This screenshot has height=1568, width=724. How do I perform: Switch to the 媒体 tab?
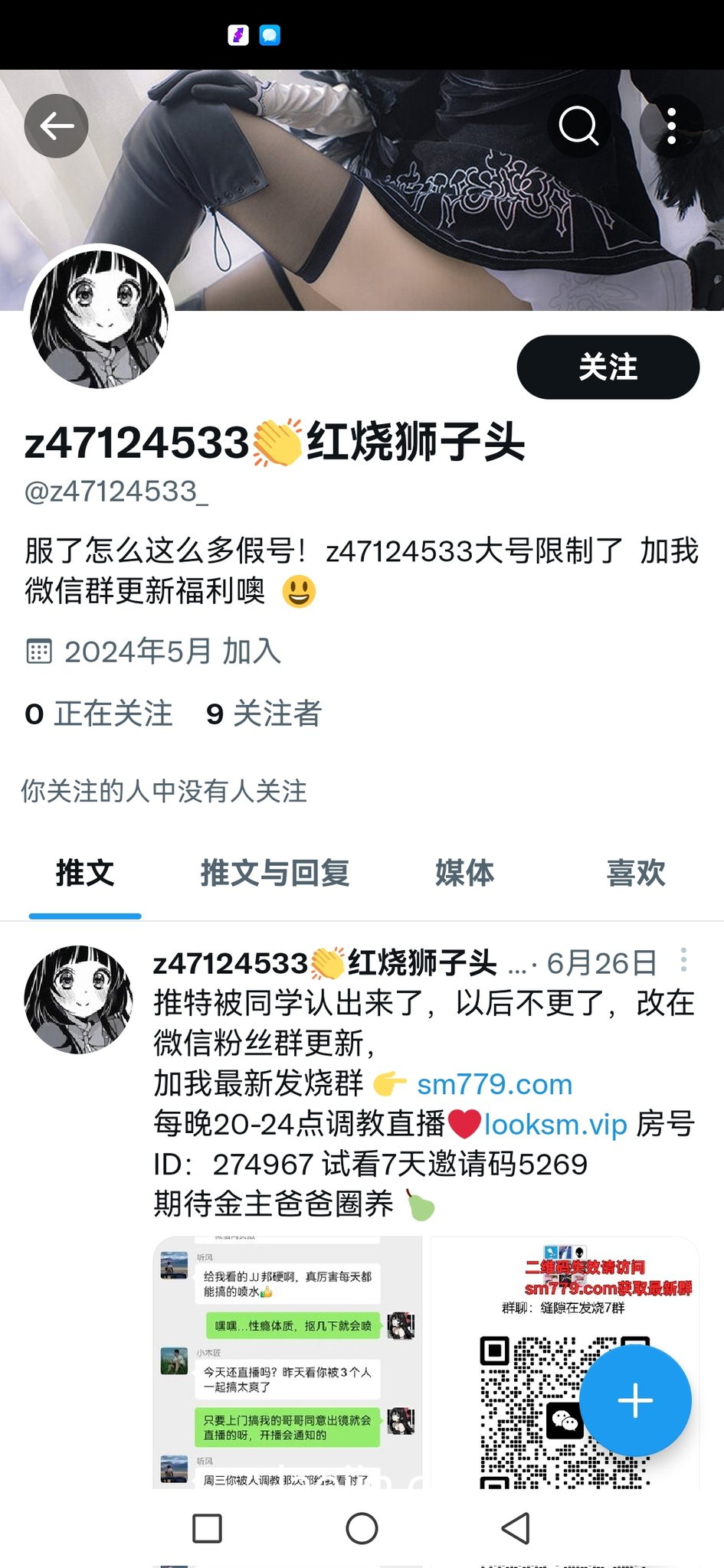click(x=464, y=873)
